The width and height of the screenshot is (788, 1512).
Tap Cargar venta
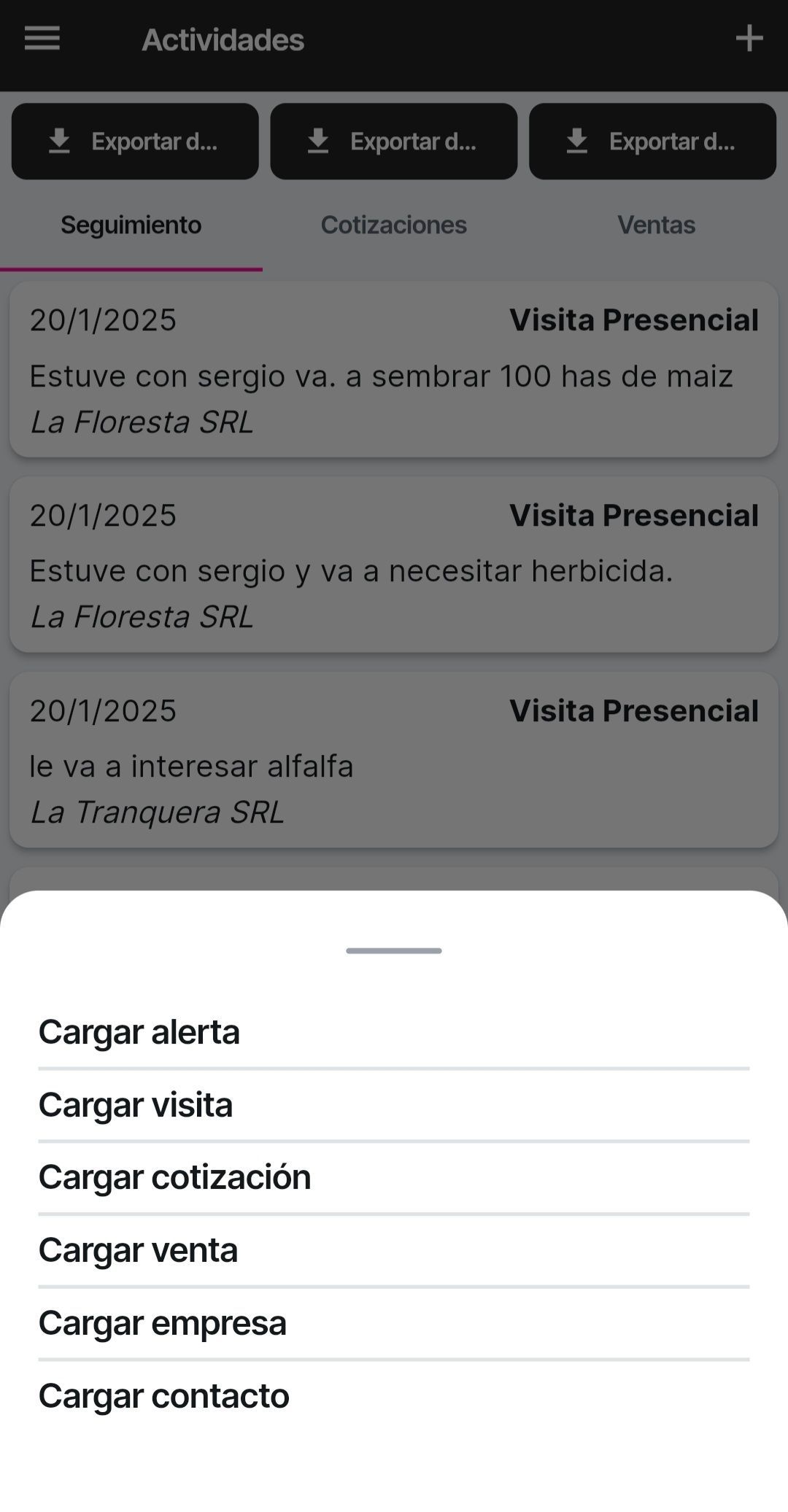393,1250
